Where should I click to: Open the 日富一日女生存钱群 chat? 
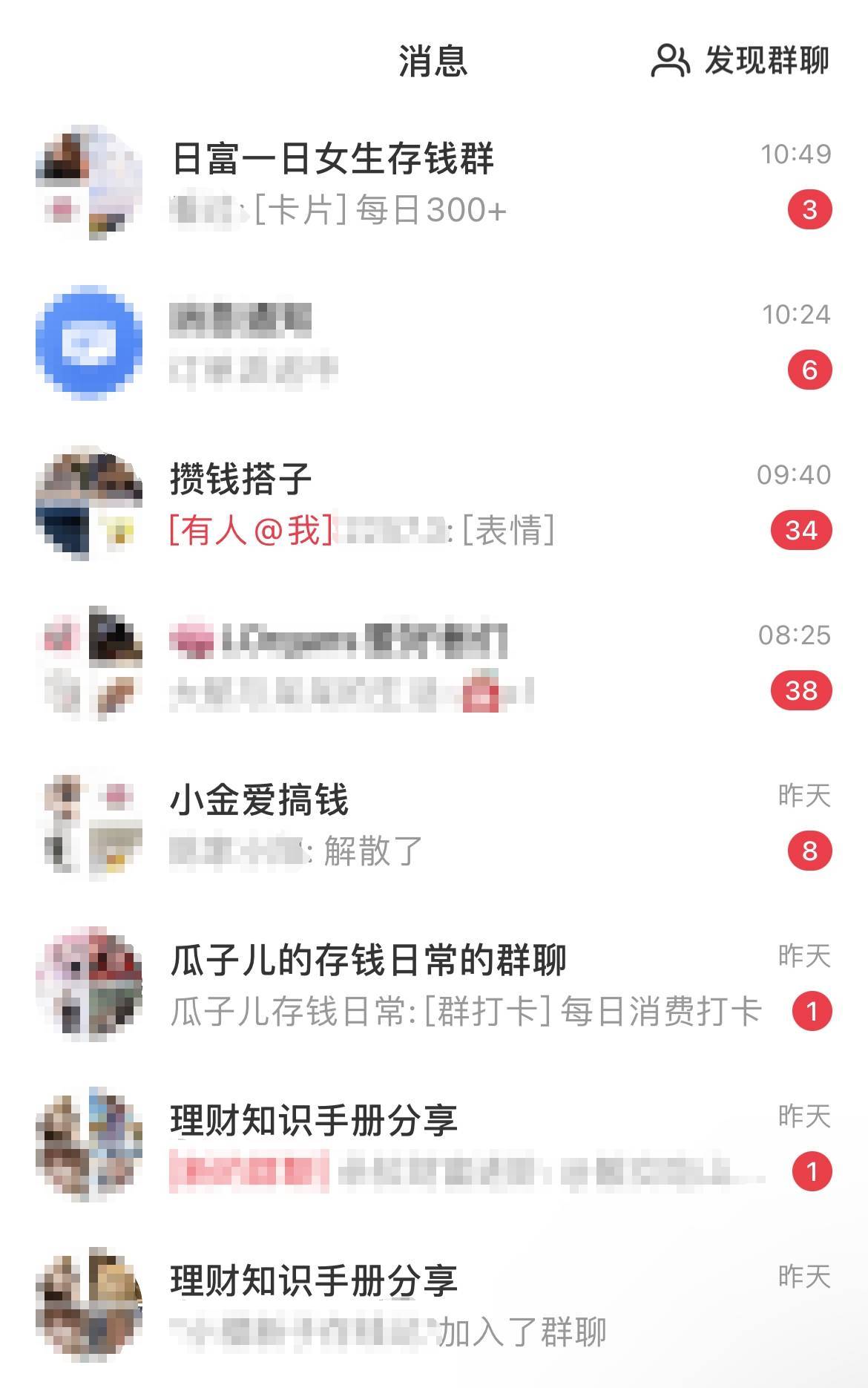(434, 183)
